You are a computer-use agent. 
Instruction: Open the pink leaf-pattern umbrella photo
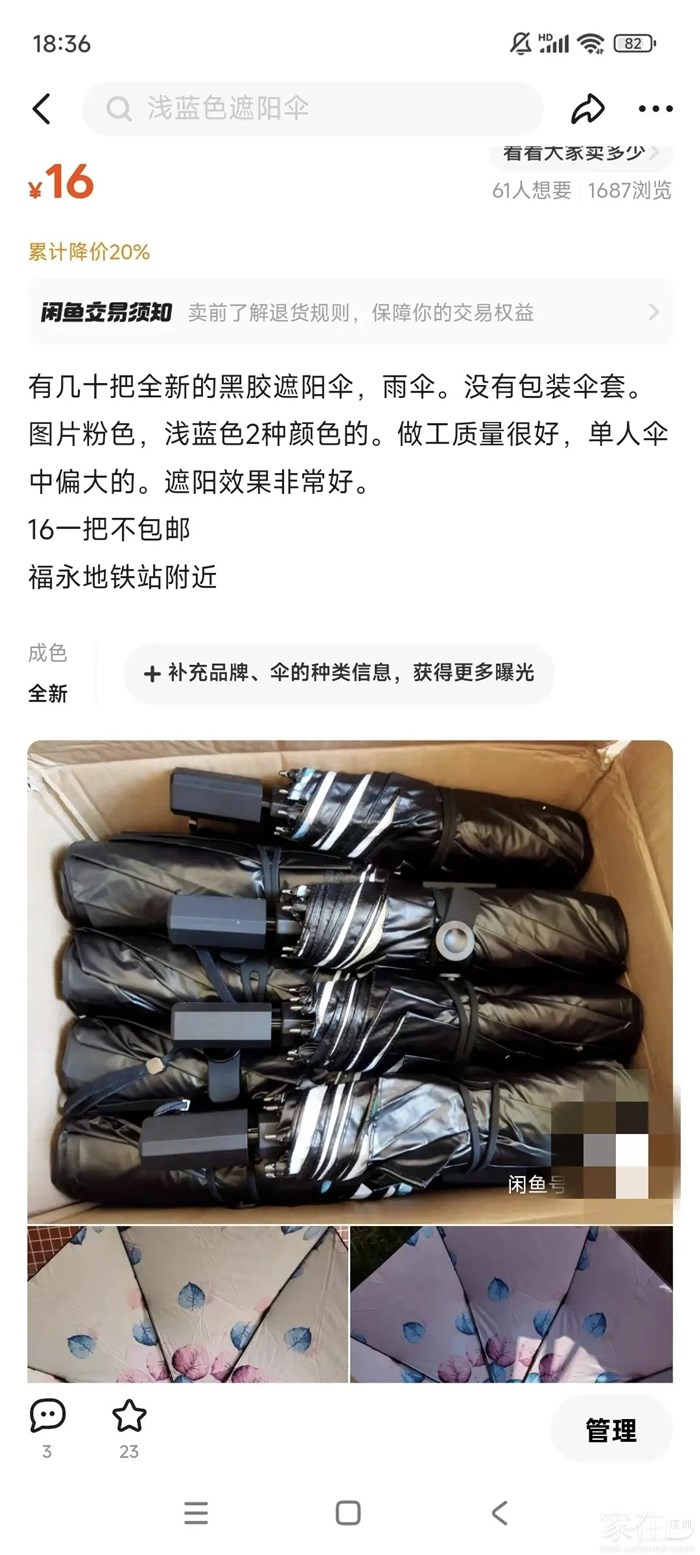(511, 1304)
